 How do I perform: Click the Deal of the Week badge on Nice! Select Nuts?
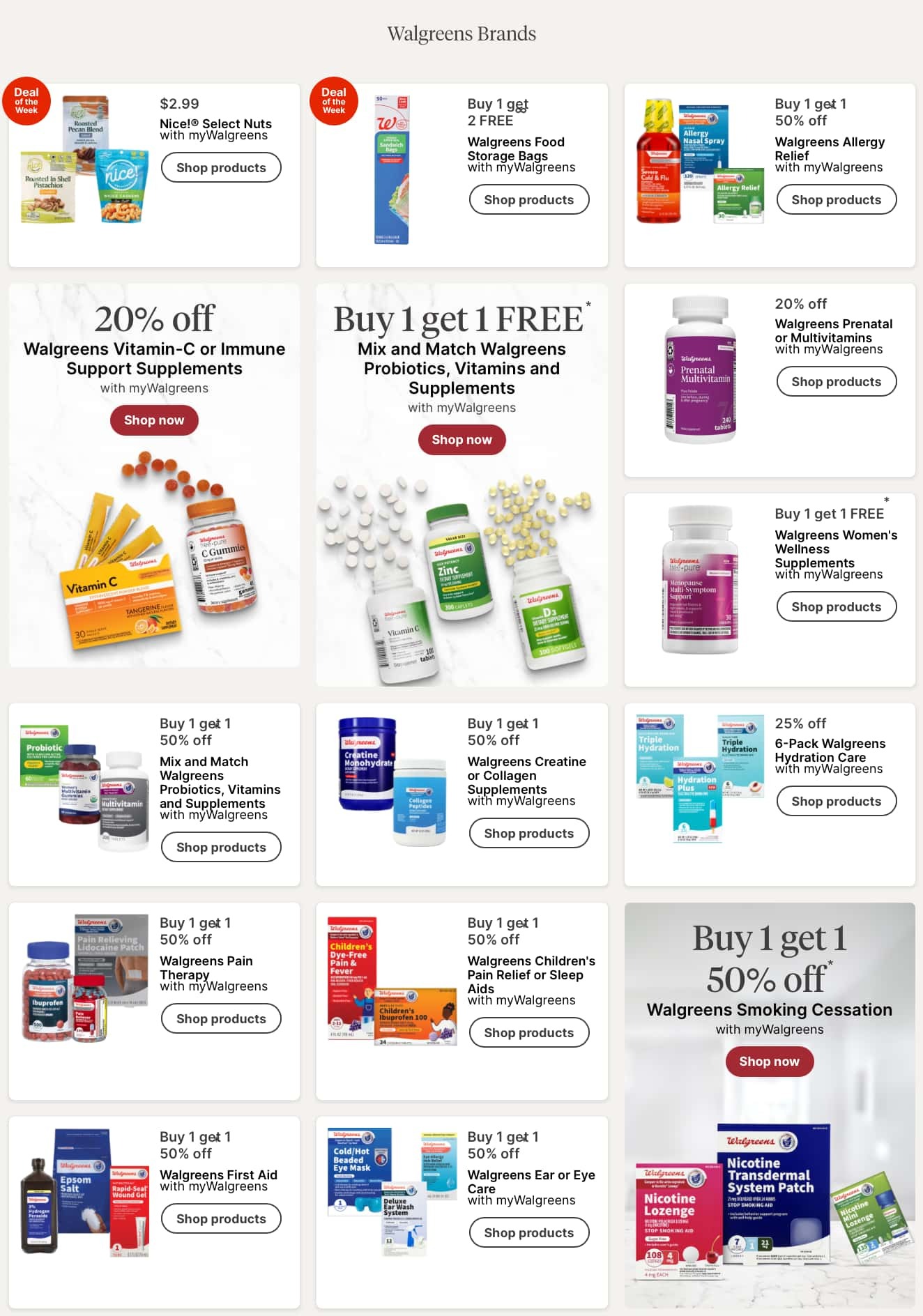pyautogui.click(x=27, y=102)
